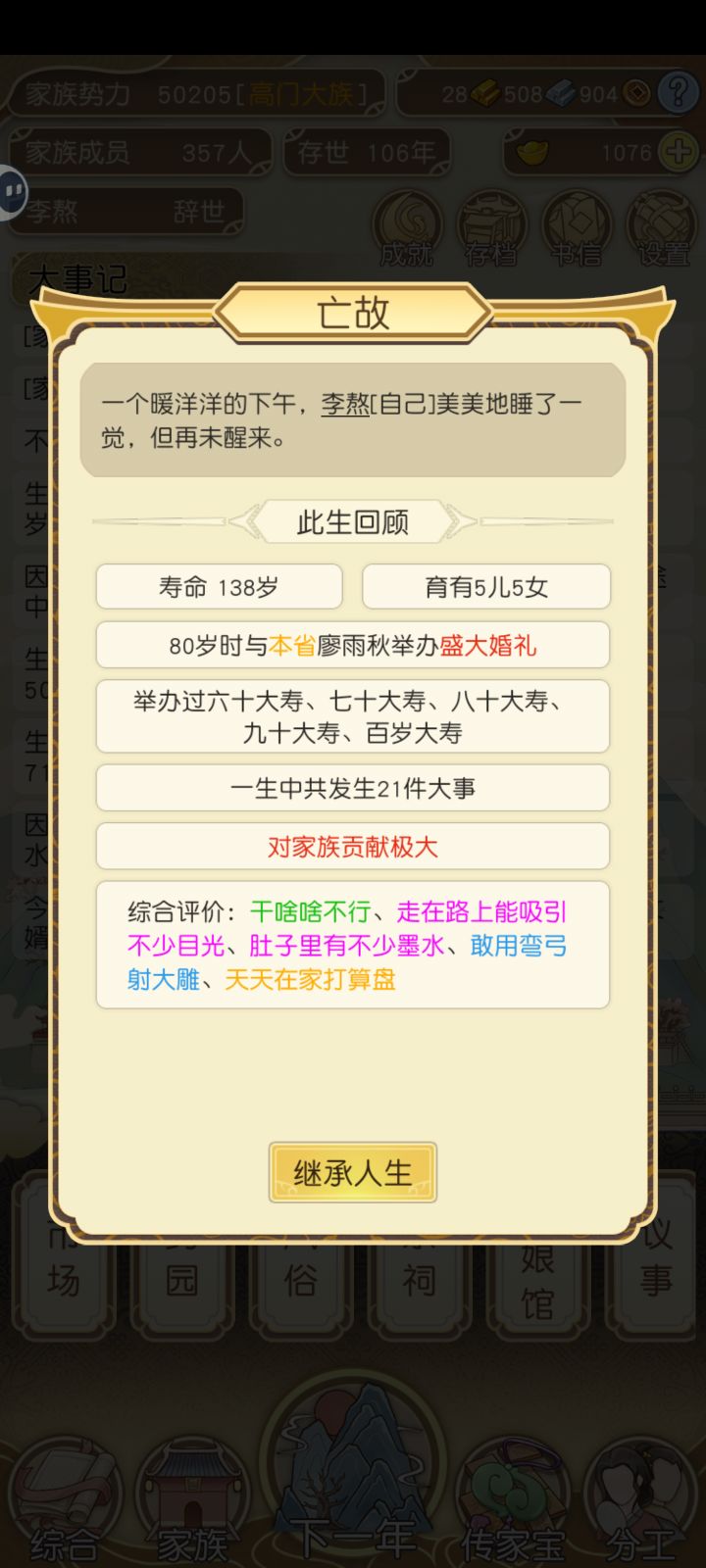Click the blue handle on the left edge
706x1568 pixels.
[x=12, y=193]
